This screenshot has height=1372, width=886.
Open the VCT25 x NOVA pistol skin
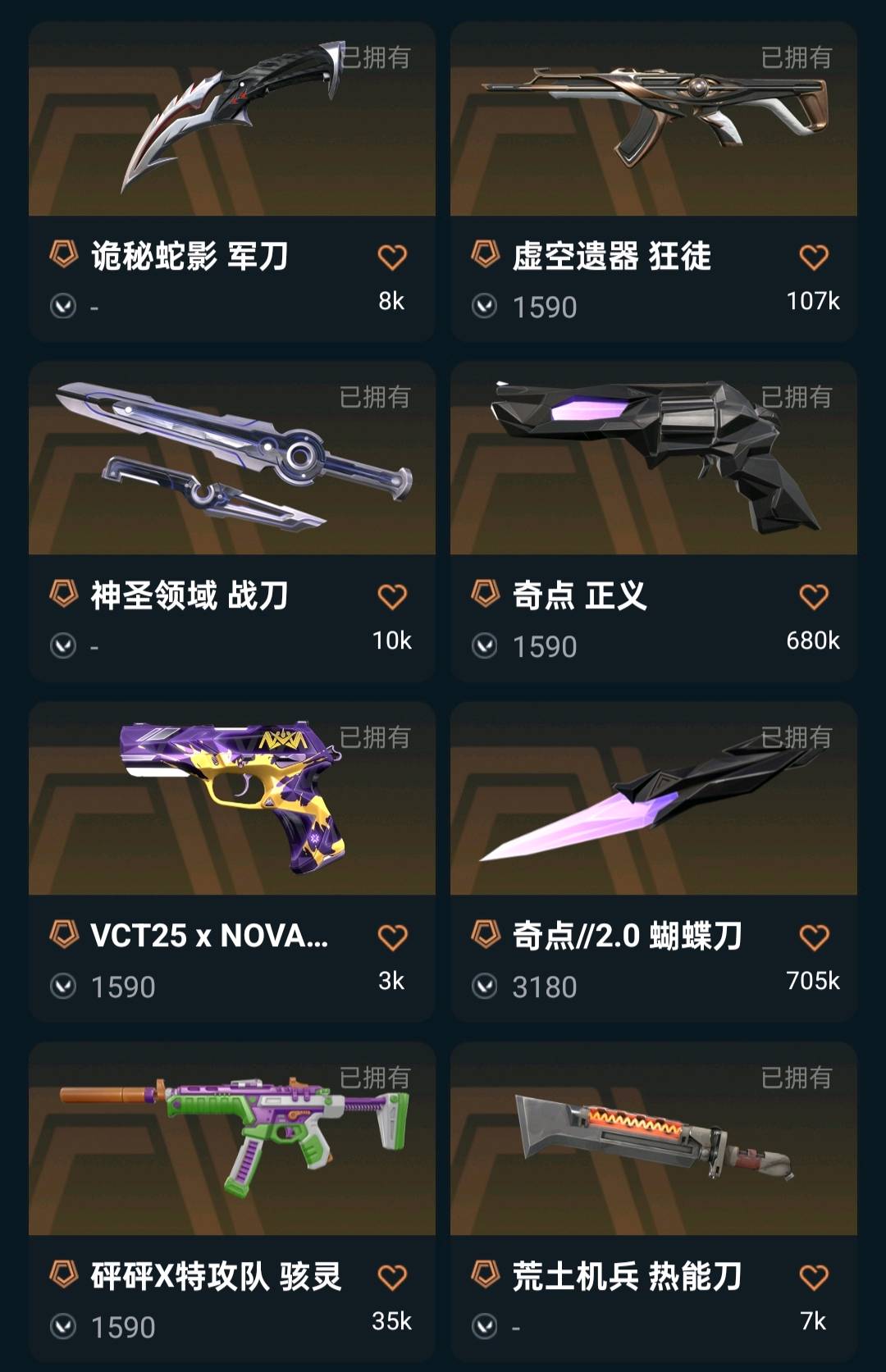[231, 800]
